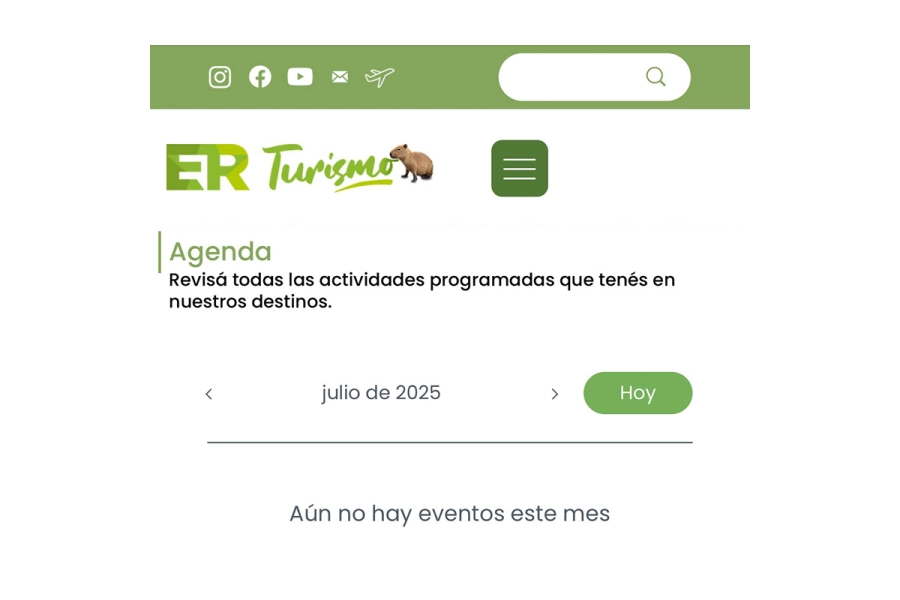Go to the ER Turismo homepage logo

click(300, 167)
